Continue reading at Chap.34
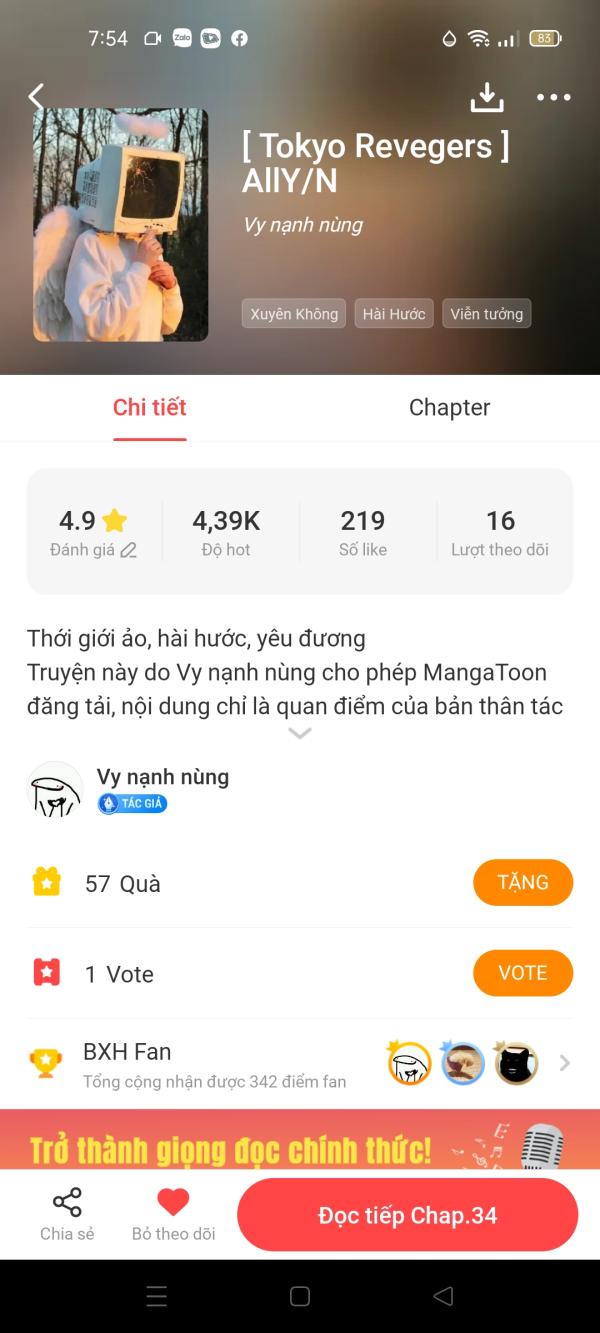This screenshot has width=600, height=1333. [x=407, y=1215]
